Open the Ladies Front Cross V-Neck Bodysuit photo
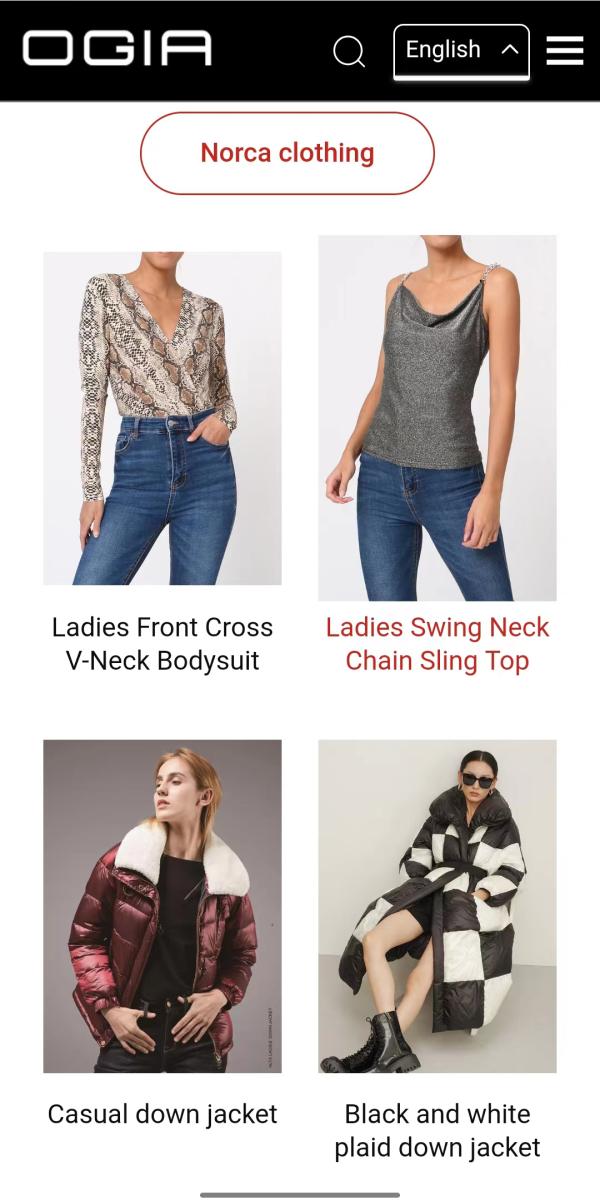Image resolution: width=600 pixels, height=1201 pixels. point(162,418)
